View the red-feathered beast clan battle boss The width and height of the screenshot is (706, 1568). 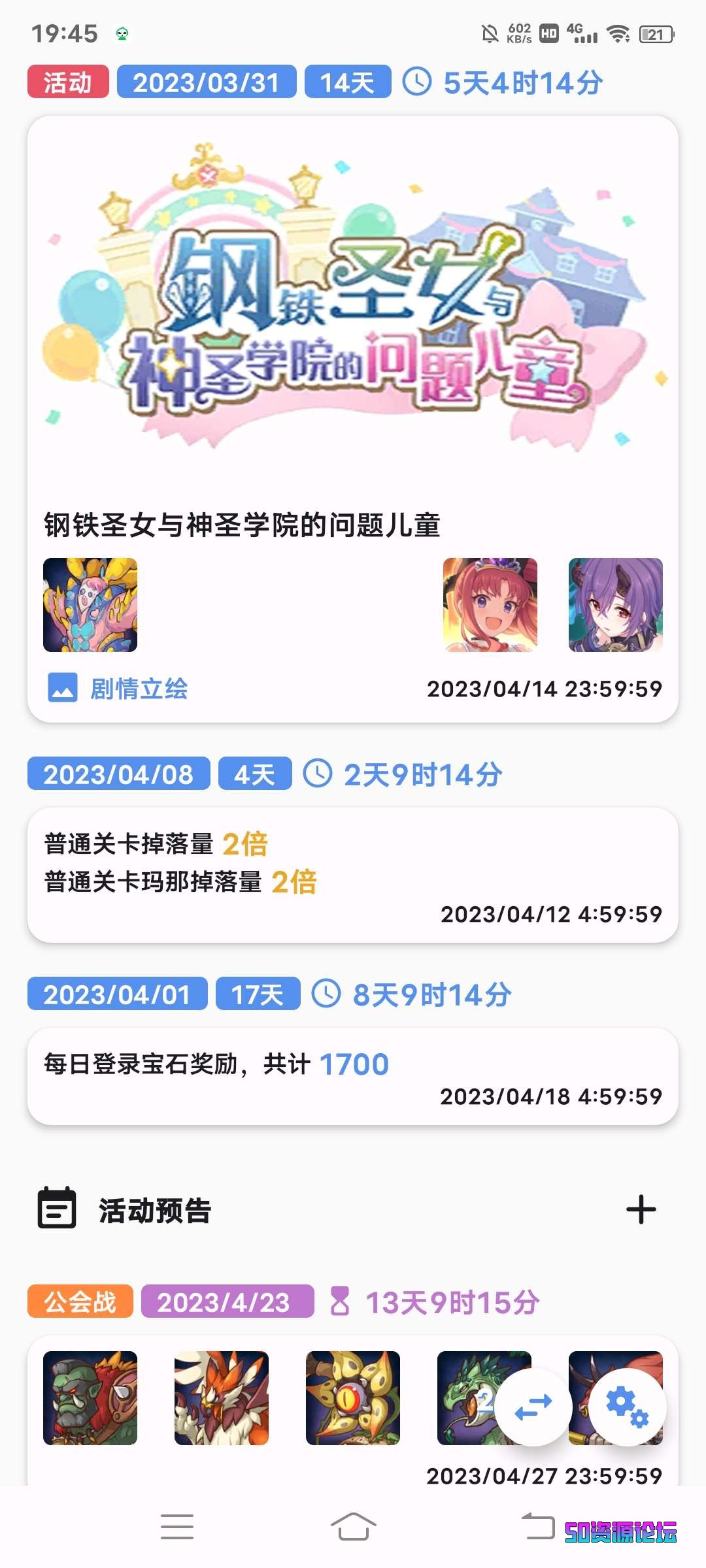pos(222,1398)
